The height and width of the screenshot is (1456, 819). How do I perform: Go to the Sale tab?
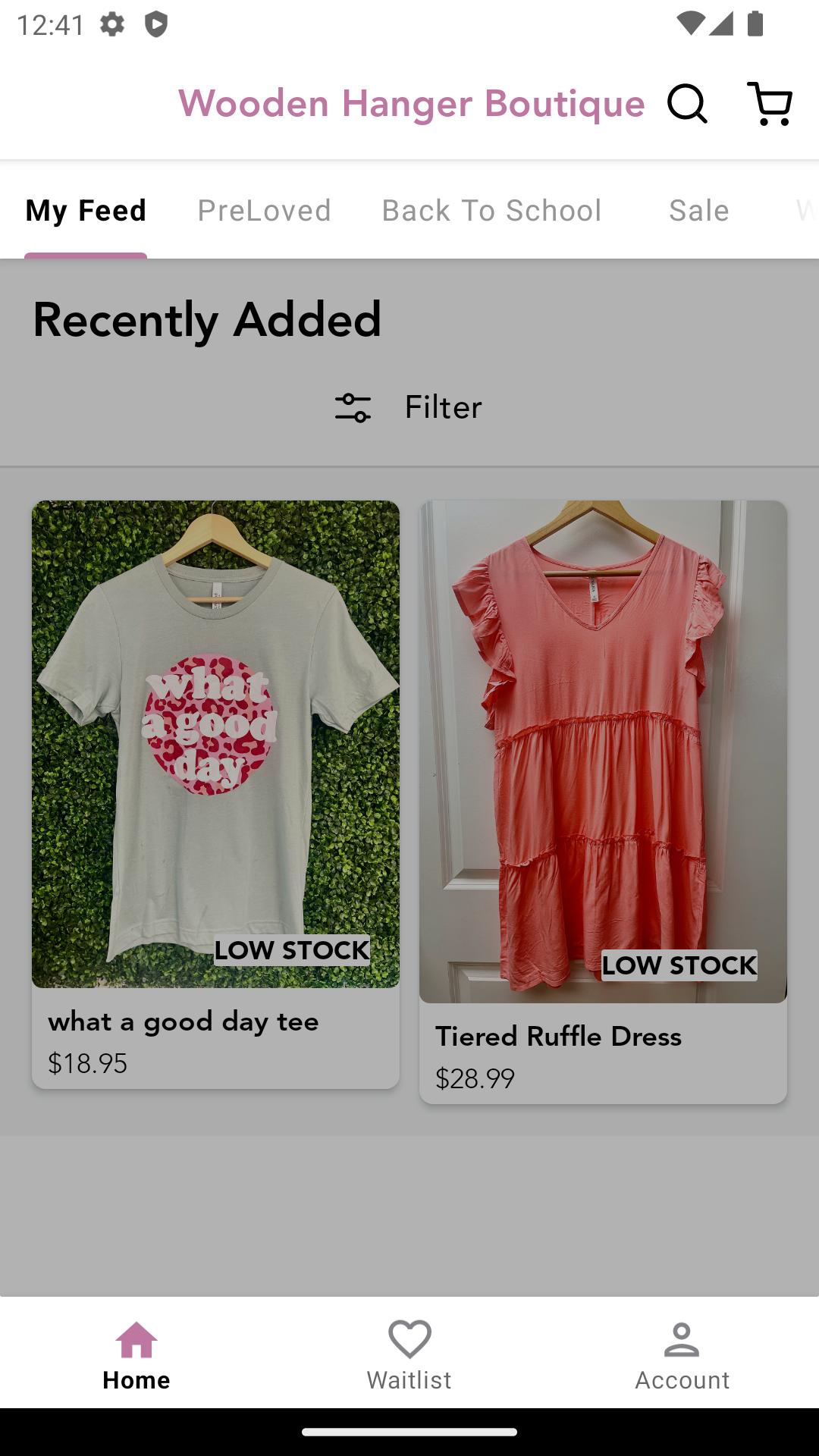point(698,210)
